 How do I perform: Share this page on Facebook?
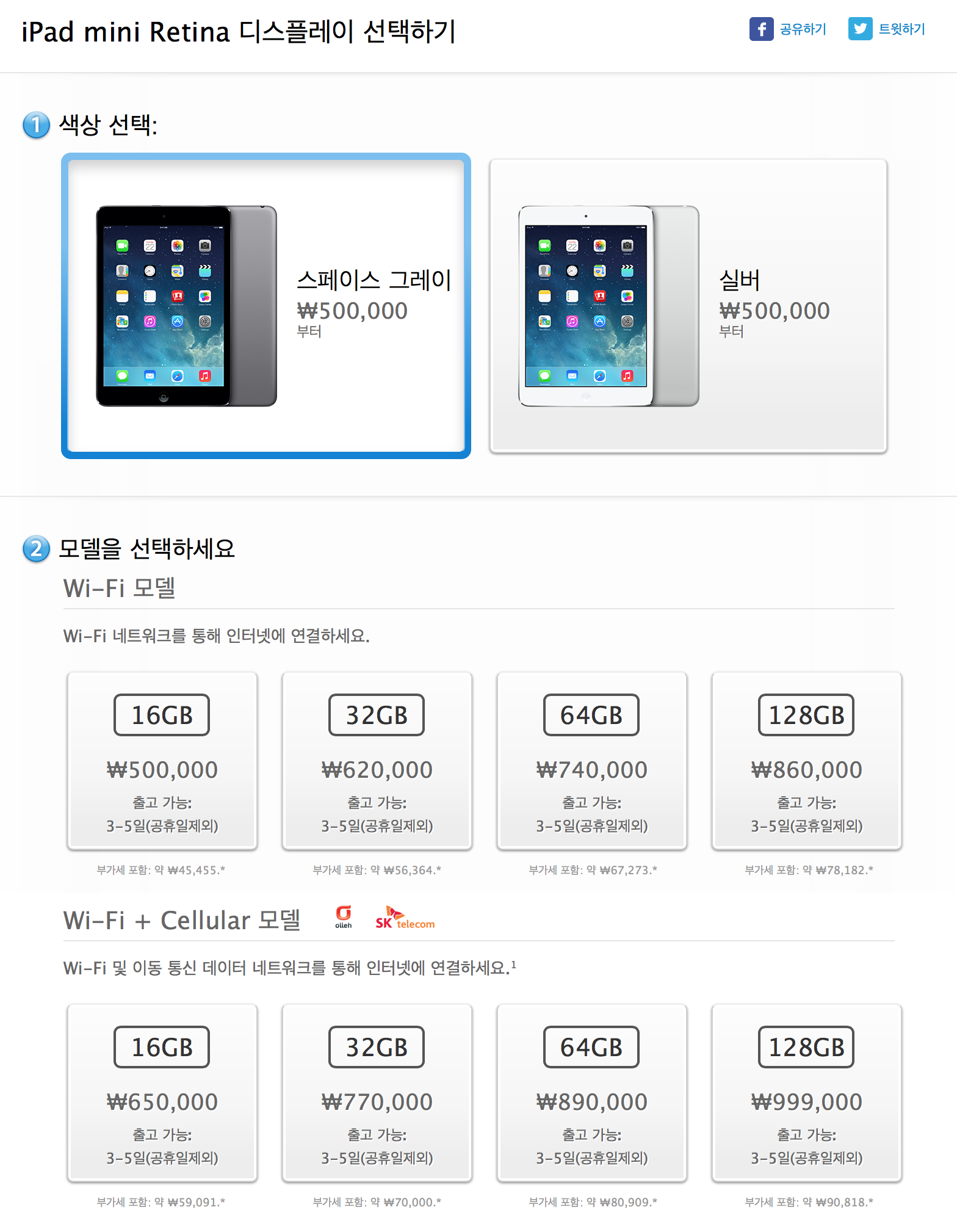click(788, 29)
